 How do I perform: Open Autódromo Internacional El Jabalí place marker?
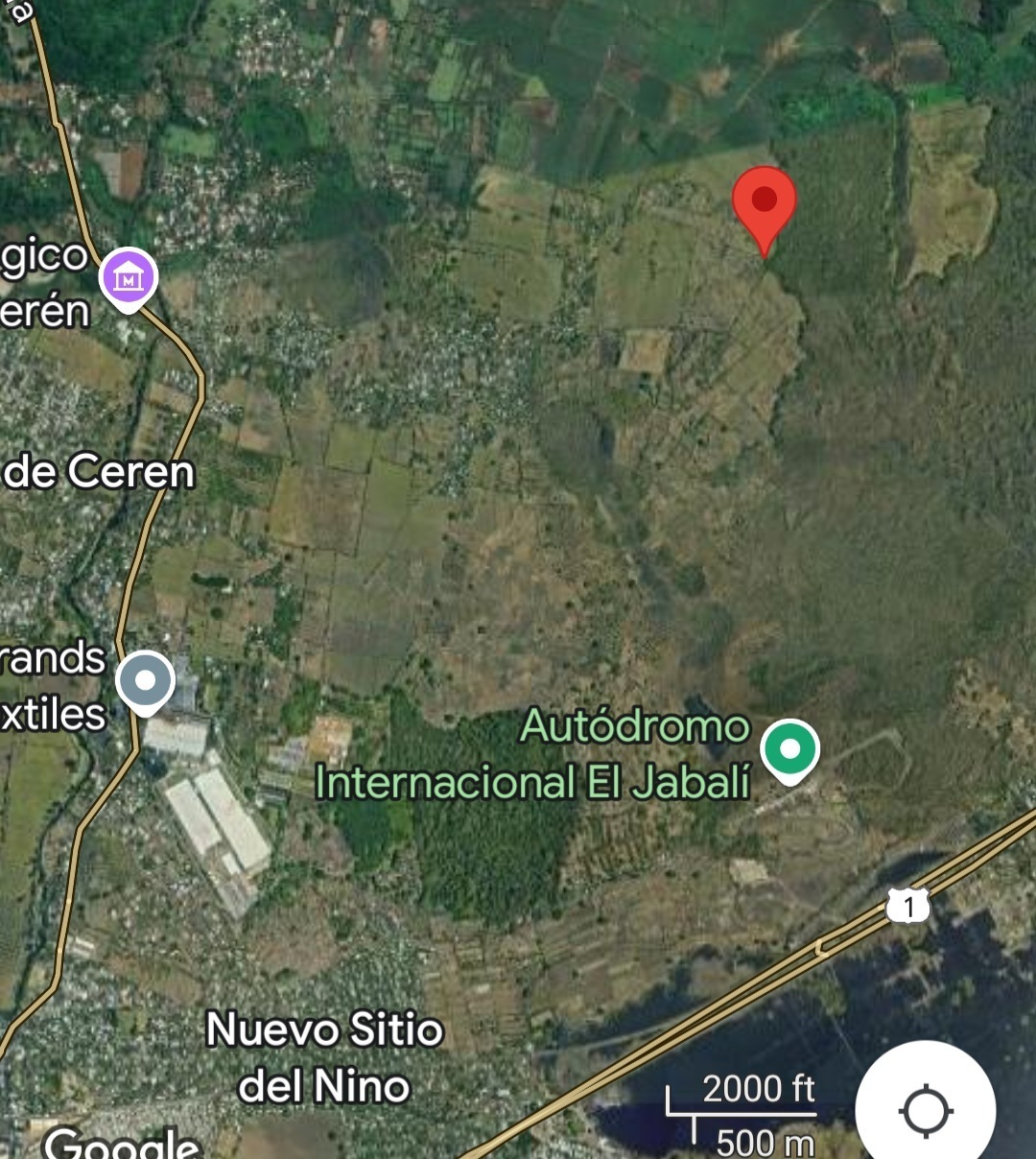(789, 748)
